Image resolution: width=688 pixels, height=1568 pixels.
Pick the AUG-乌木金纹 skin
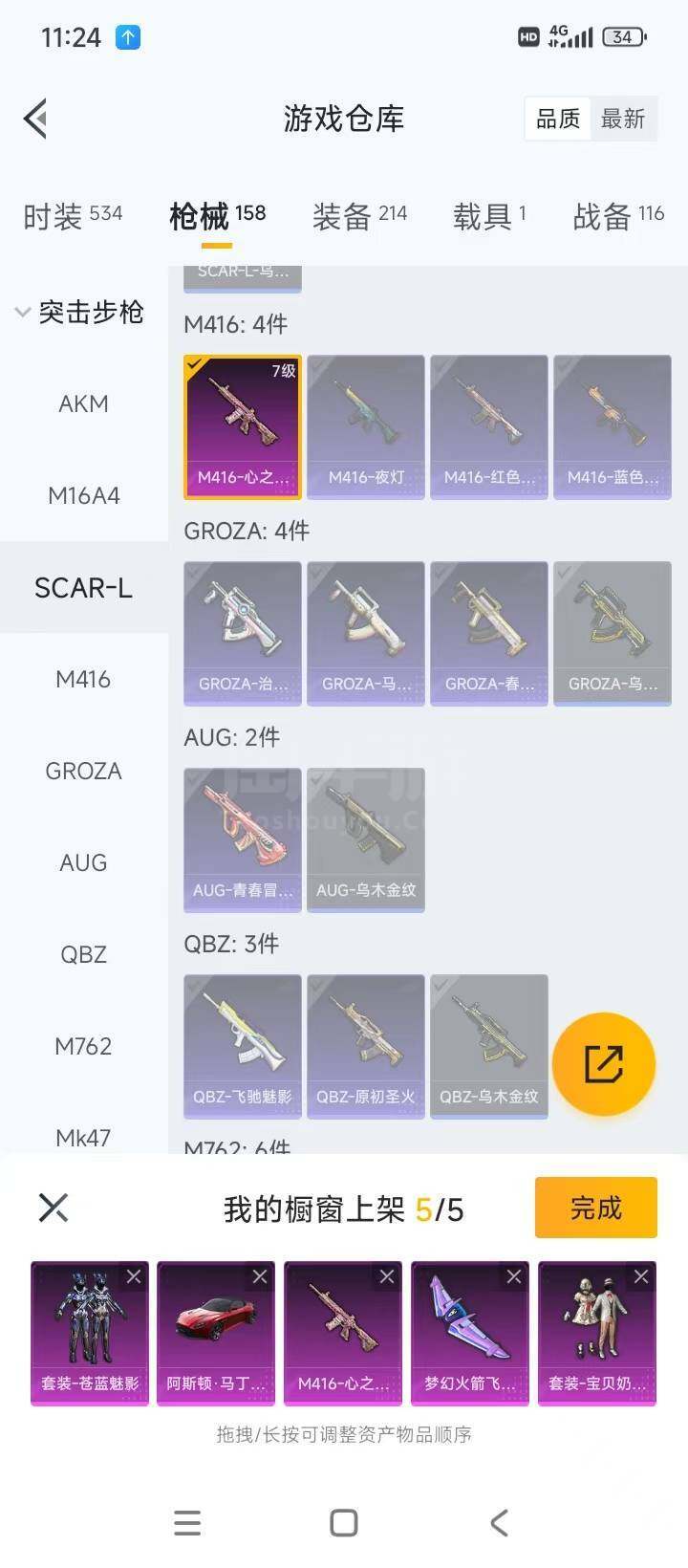pos(366,840)
